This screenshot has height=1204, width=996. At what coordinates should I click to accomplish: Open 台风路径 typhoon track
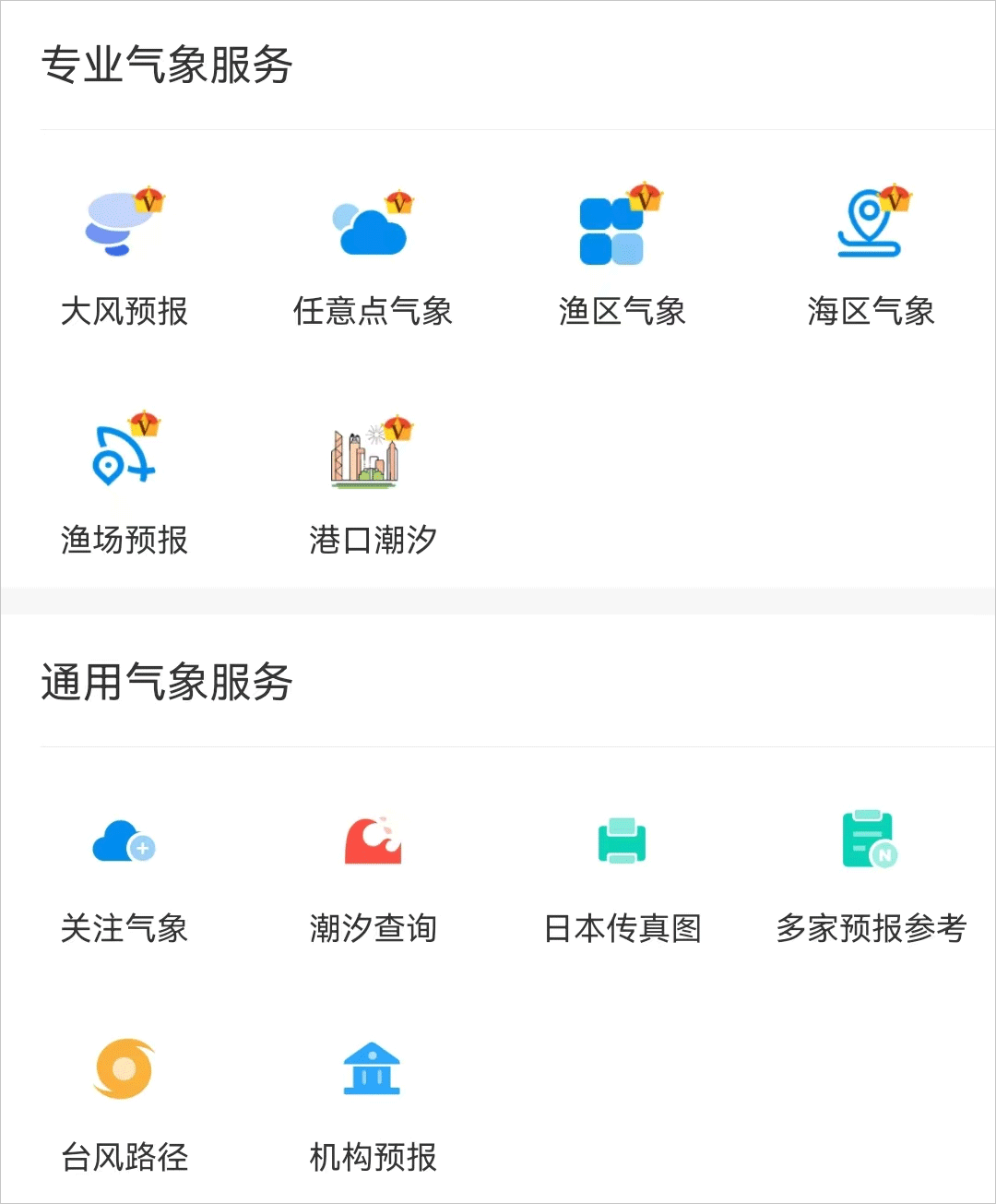pos(124,1103)
